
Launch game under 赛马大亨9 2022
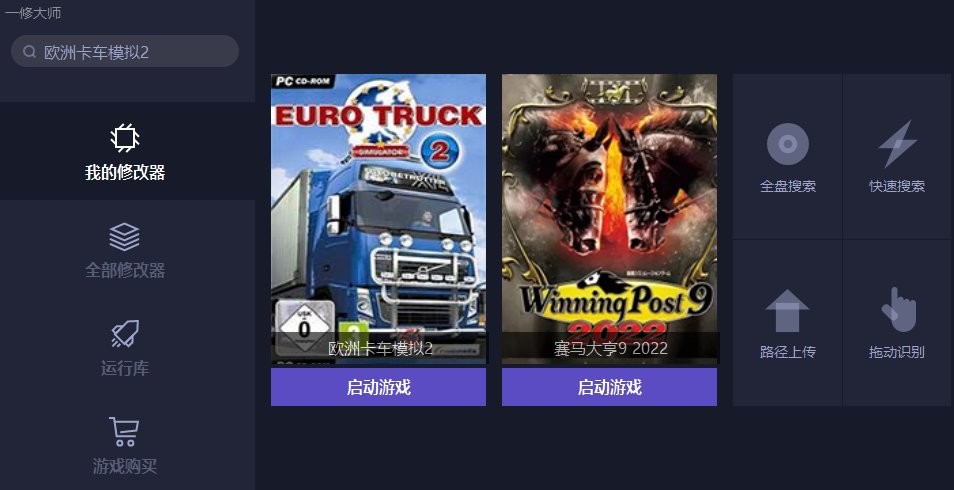(x=609, y=387)
